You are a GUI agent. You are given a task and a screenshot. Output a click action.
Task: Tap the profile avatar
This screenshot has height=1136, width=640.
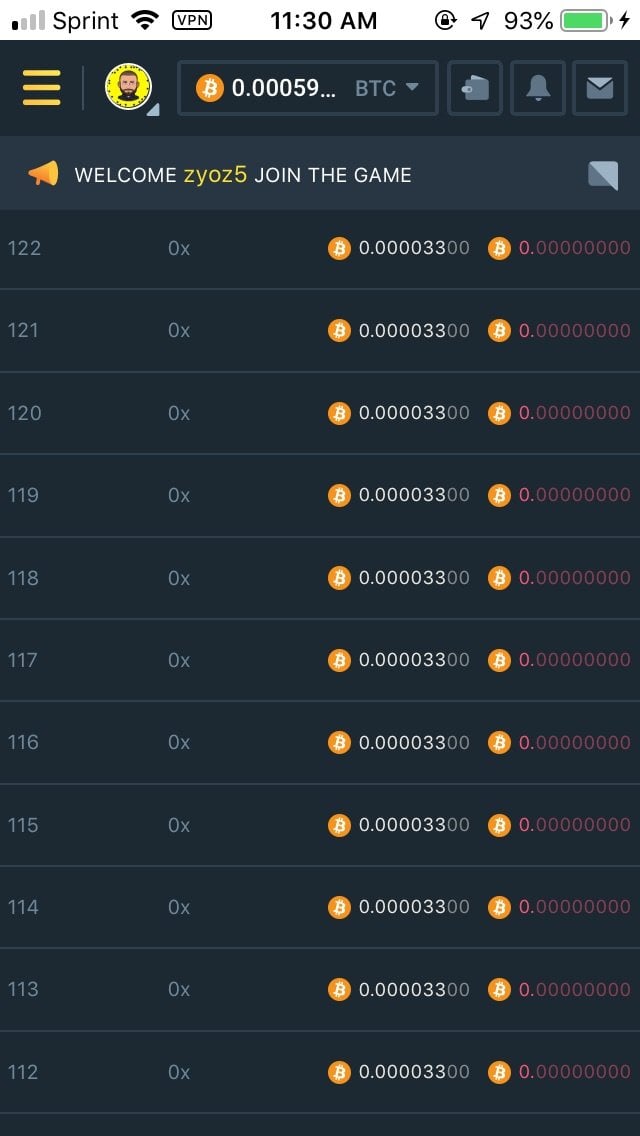pos(129,88)
